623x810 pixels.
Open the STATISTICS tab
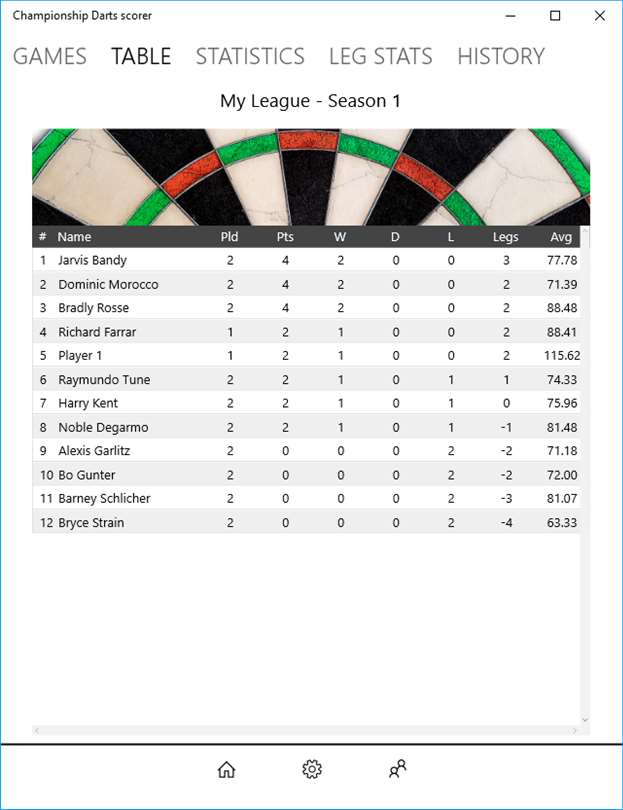tap(250, 56)
